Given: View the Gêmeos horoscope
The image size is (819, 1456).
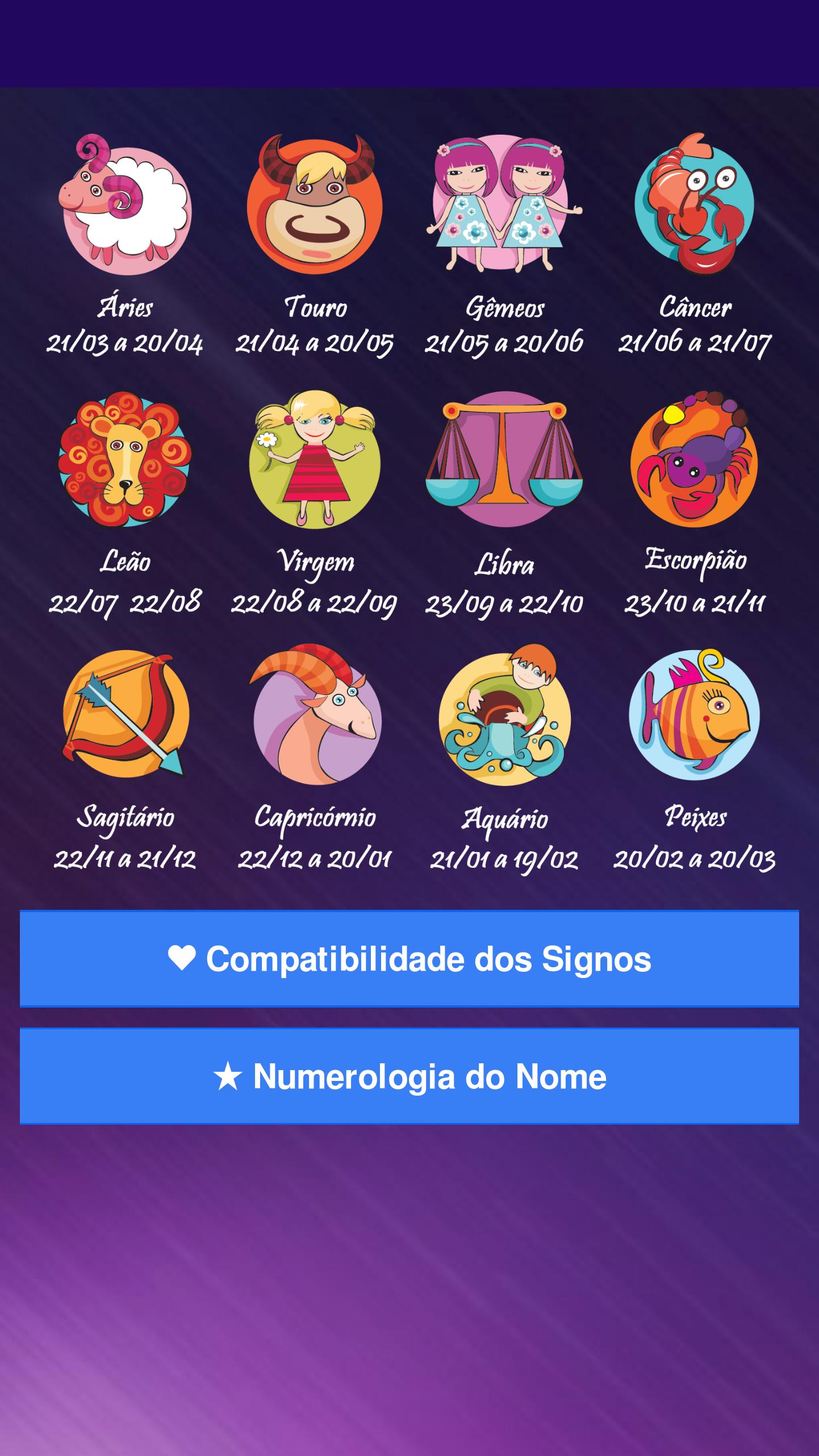Looking at the screenshot, I should coord(504,205).
